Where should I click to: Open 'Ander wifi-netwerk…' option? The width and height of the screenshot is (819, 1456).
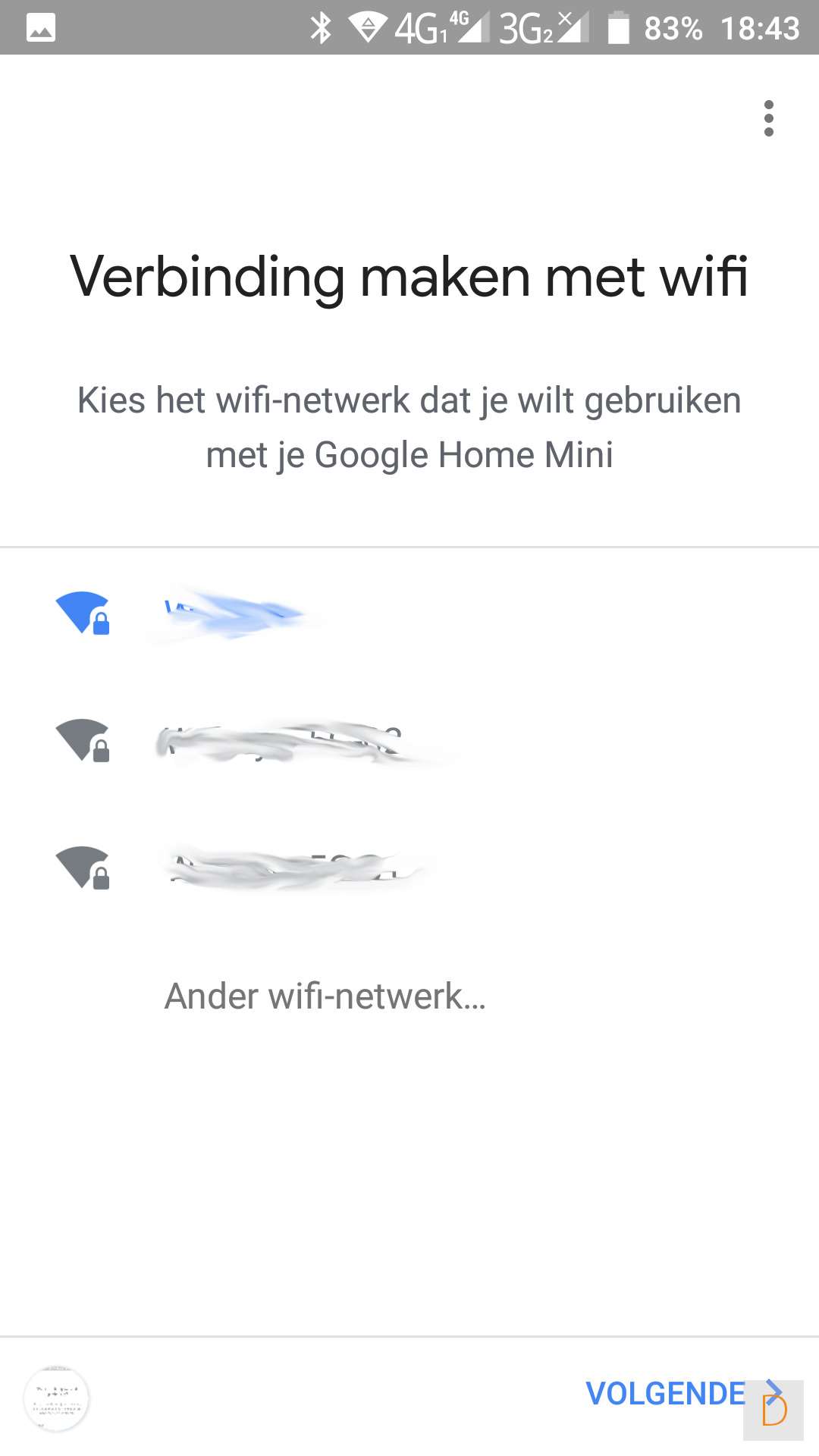[325, 996]
